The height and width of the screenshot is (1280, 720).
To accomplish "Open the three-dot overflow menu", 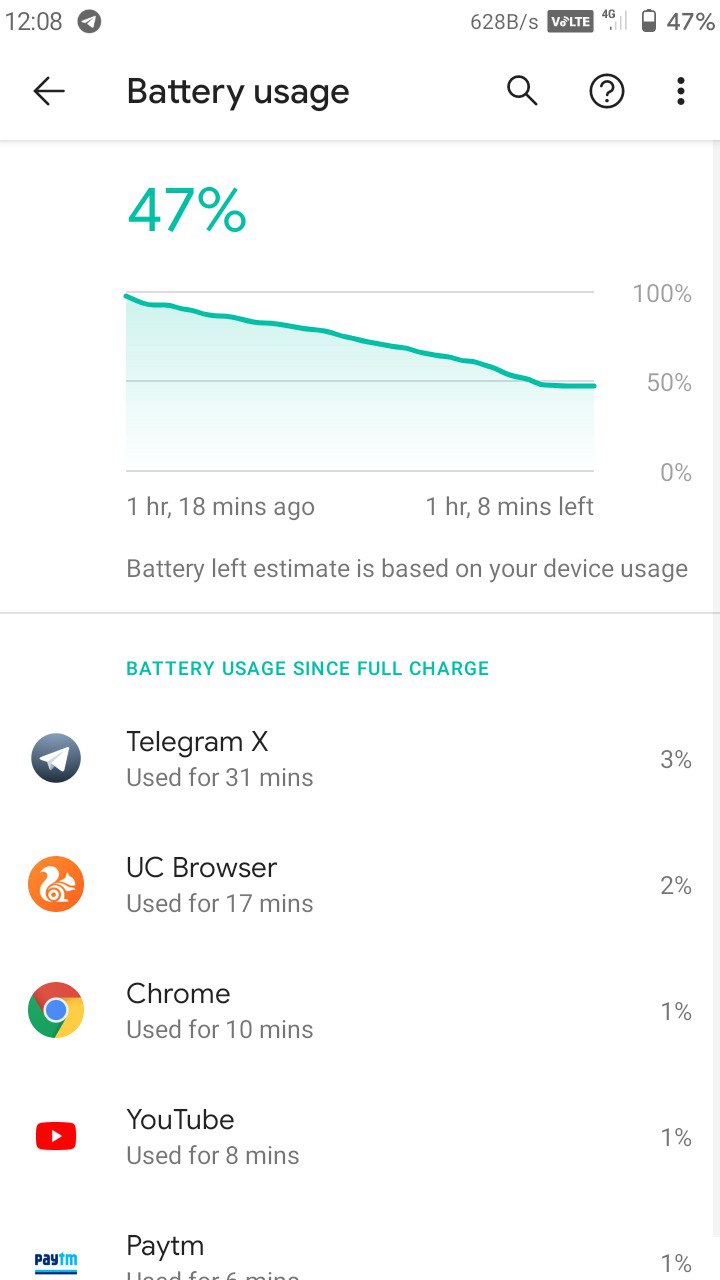I will (x=680, y=92).
